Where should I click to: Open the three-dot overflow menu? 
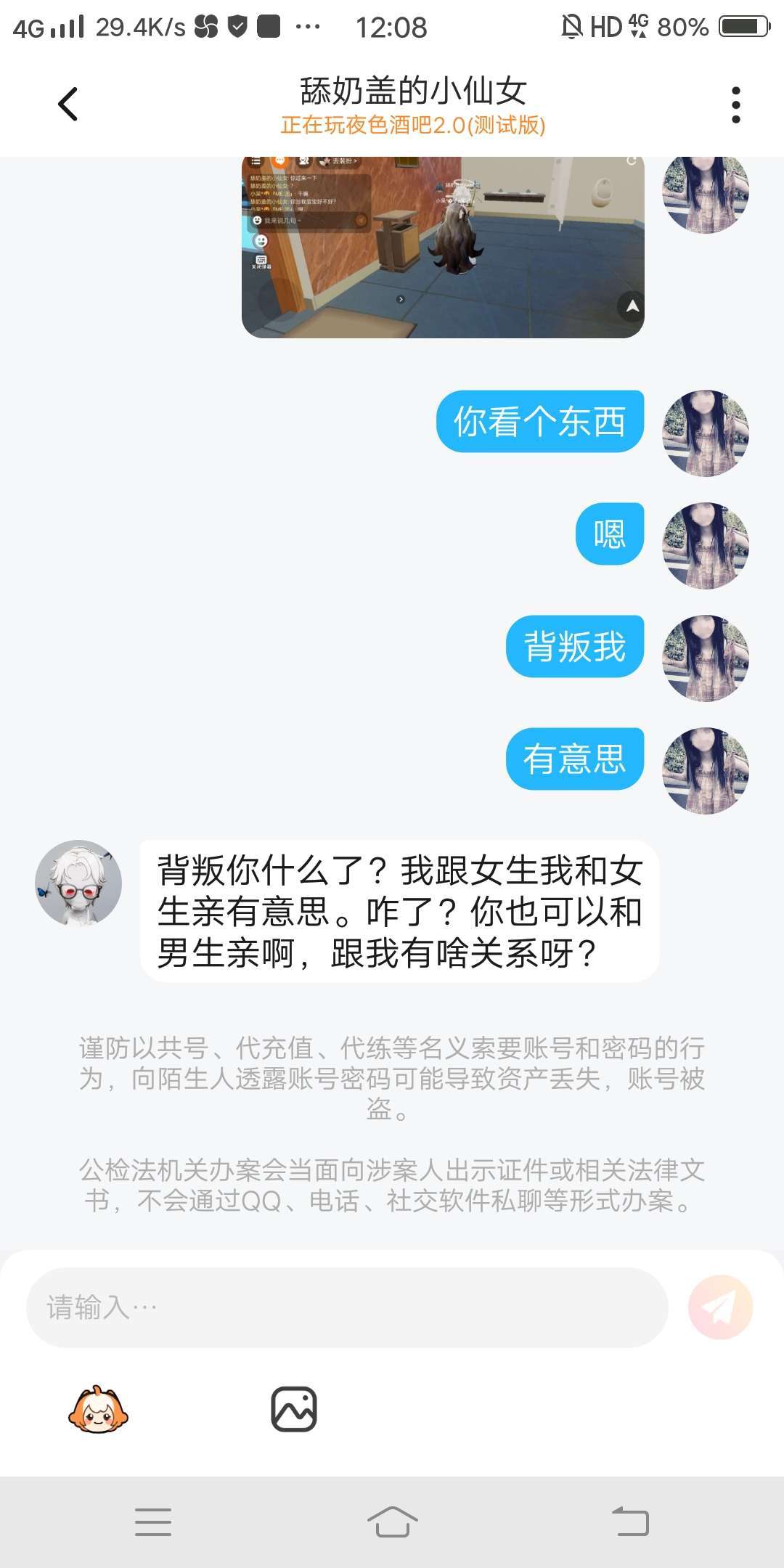click(x=735, y=105)
